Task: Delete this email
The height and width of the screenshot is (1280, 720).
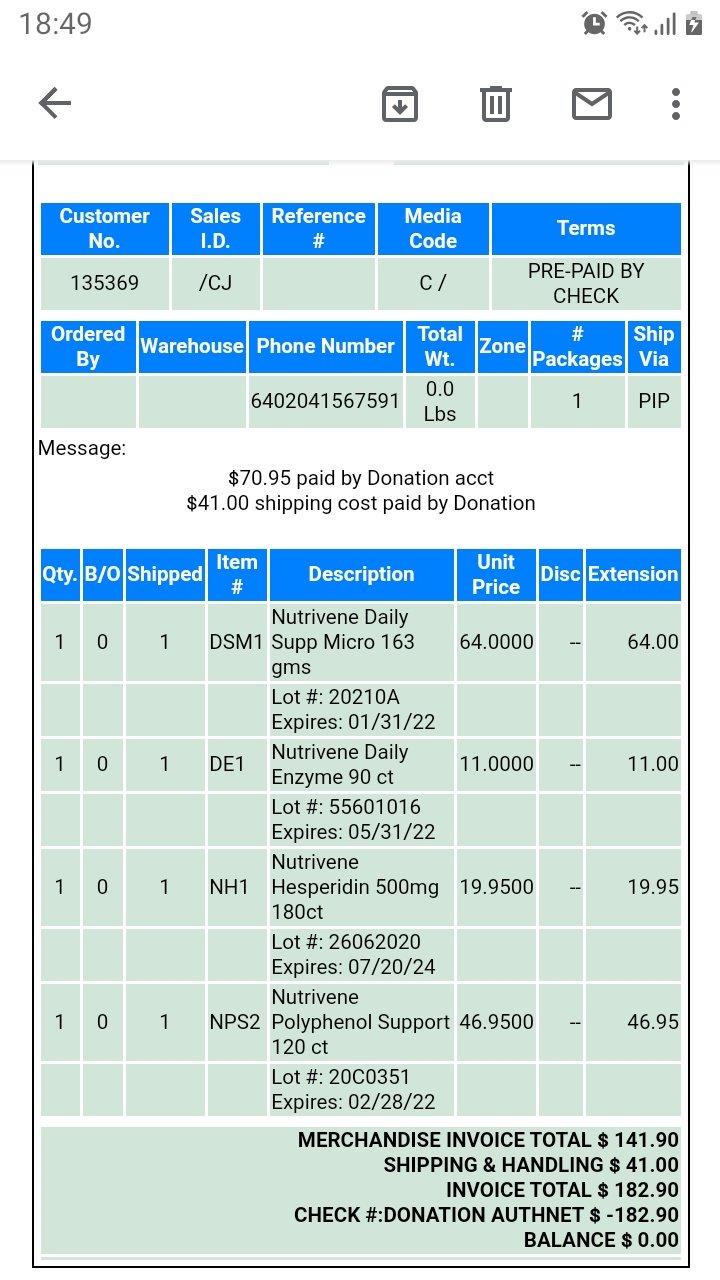Action: (496, 103)
